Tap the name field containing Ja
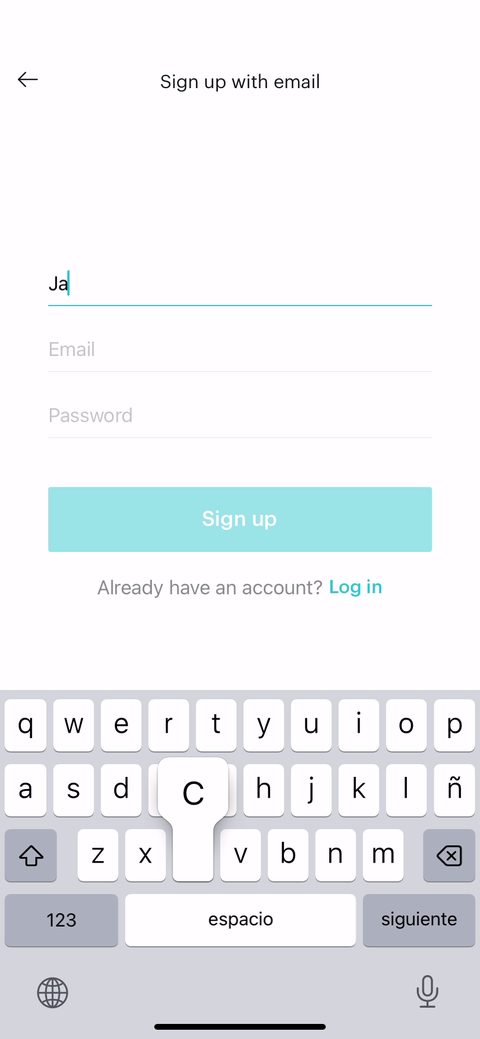The image size is (480, 1039). coord(240,284)
